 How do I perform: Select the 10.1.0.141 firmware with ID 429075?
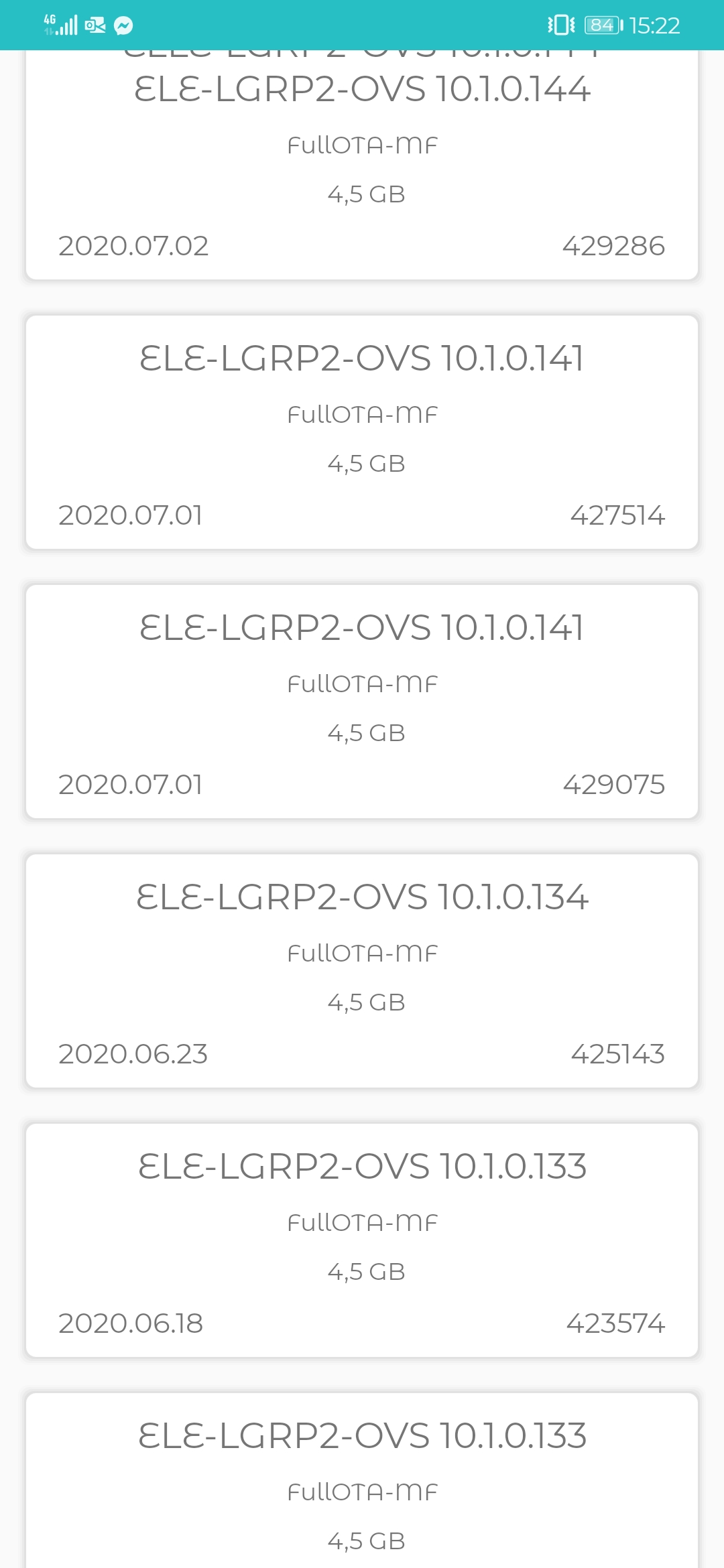point(362,702)
